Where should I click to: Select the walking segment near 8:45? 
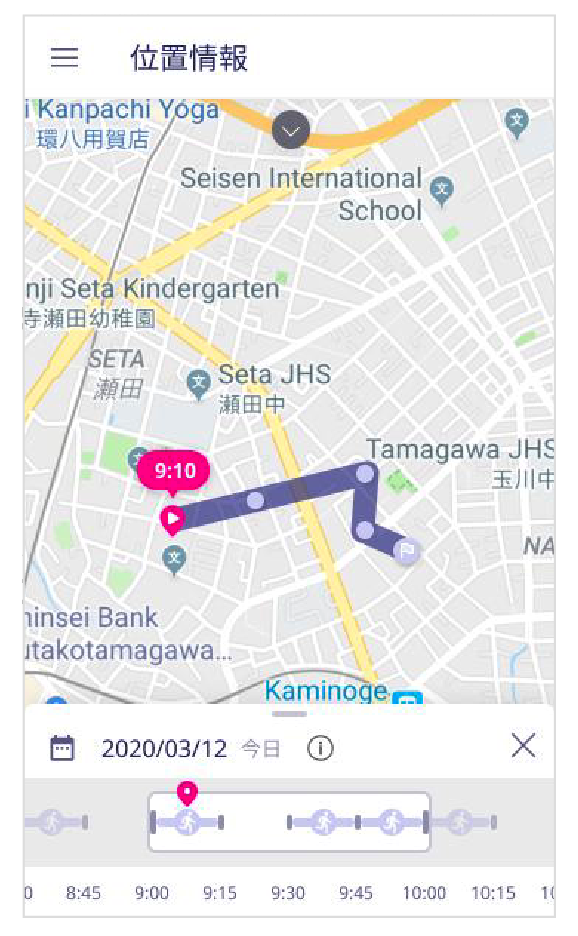point(56,823)
